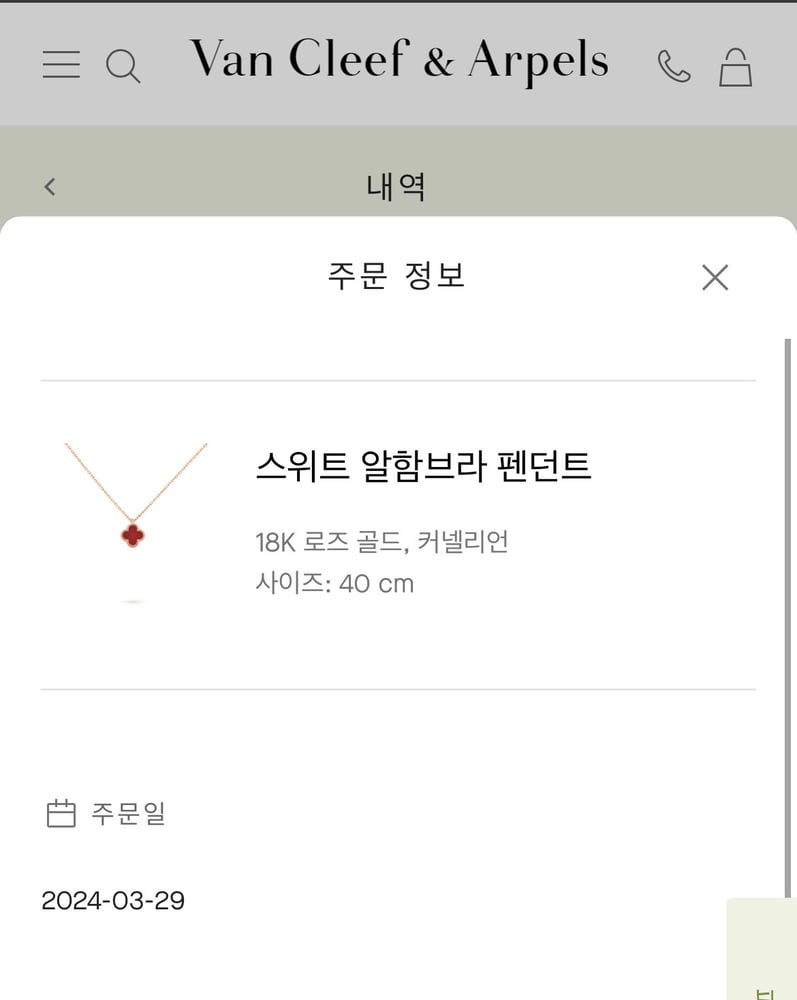Select the 18K 로즈 골드, 커넬리언 material text
Screen dimensions: 797x1000
pos(384,540)
